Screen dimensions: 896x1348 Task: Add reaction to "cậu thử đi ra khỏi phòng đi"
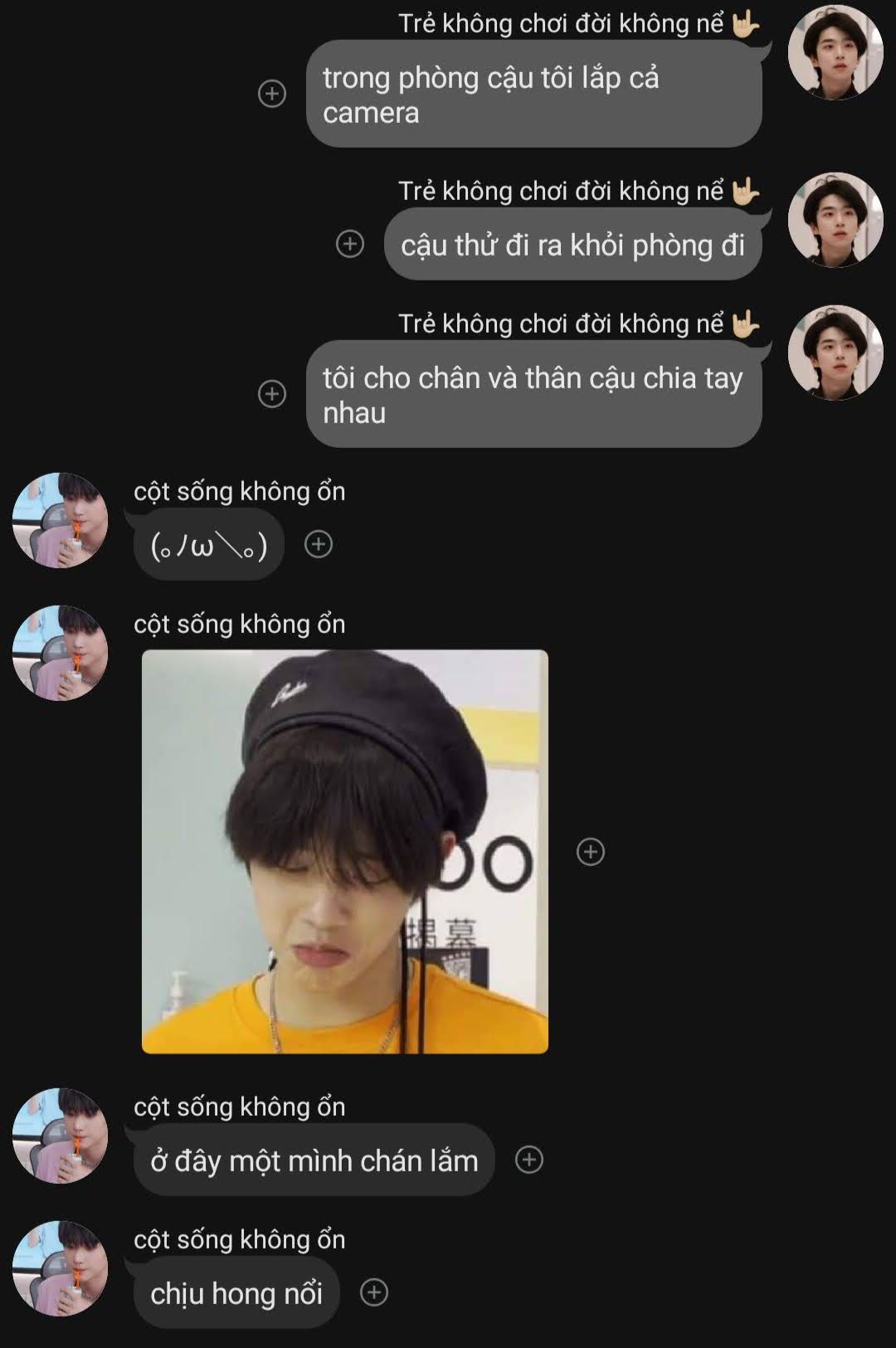[x=350, y=244]
